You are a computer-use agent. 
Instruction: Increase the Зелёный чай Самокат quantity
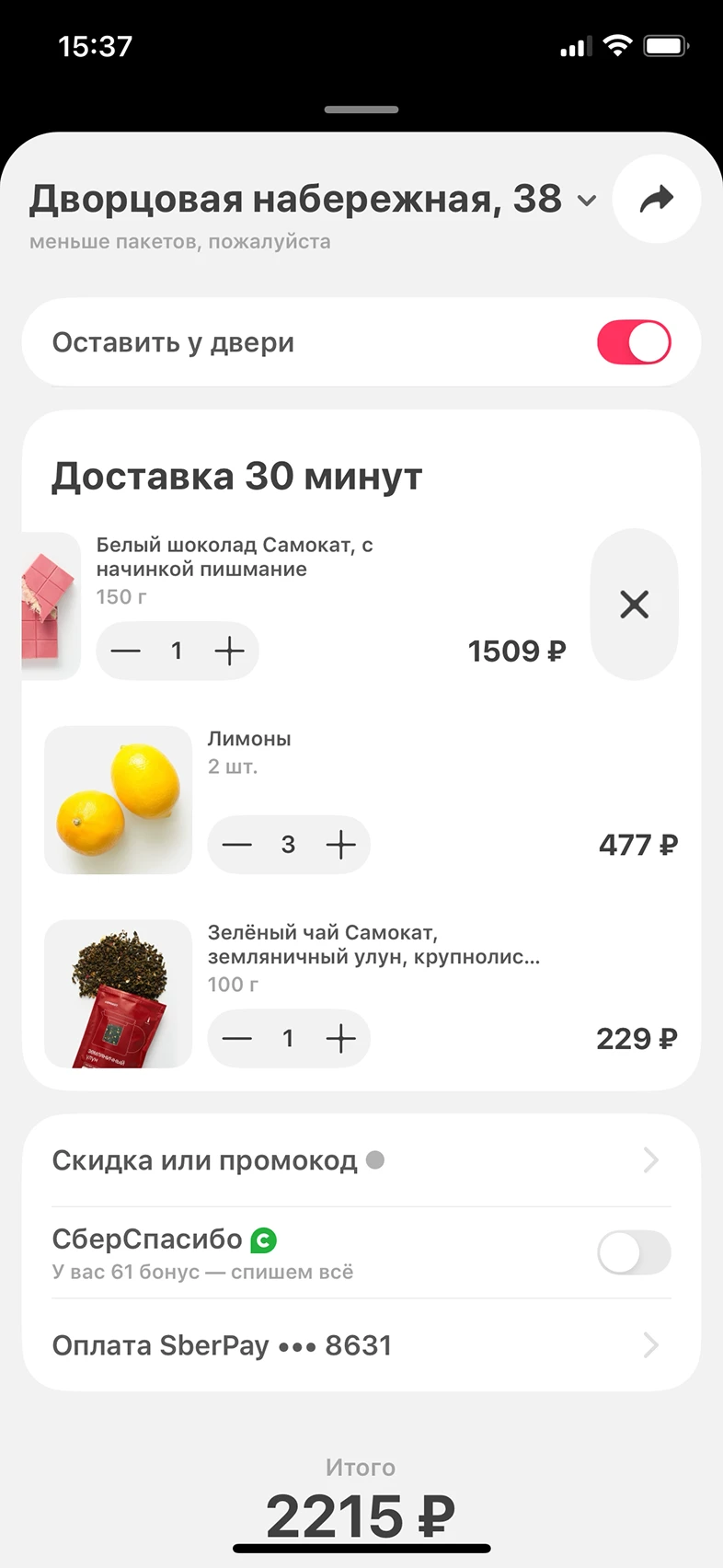[340, 1039]
